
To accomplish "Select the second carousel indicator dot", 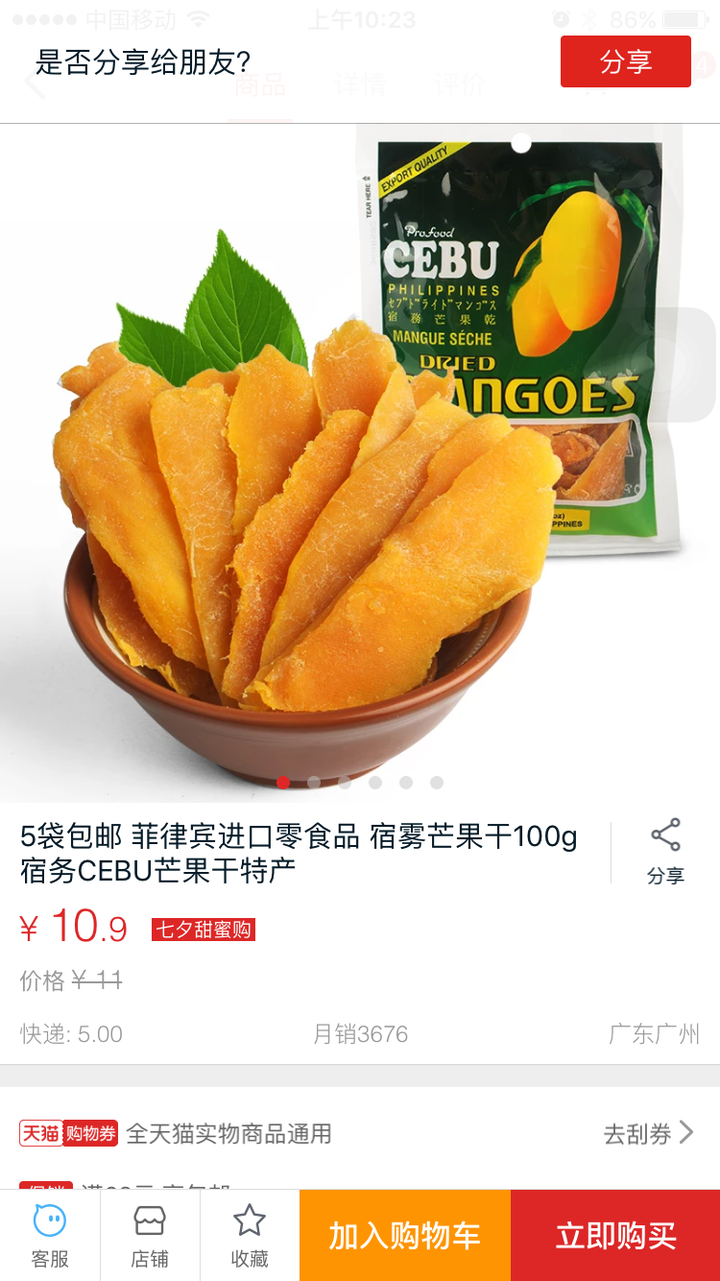I will coord(313,783).
